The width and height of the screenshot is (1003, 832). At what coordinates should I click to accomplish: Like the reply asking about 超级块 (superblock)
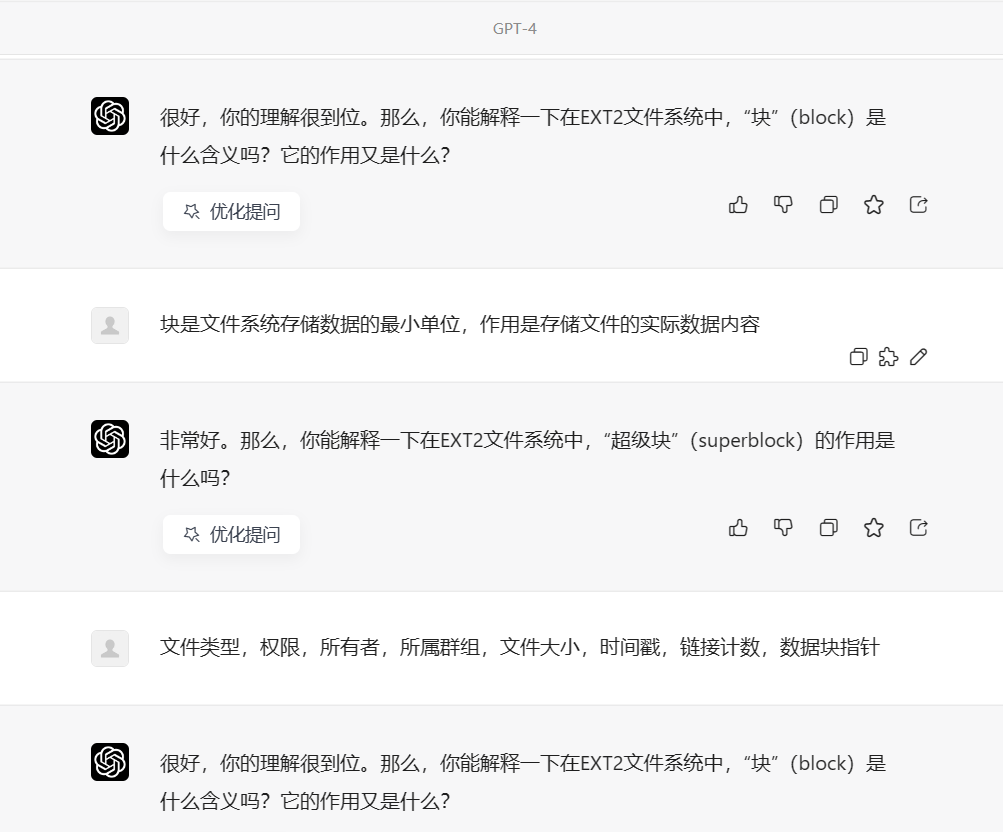click(739, 528)
